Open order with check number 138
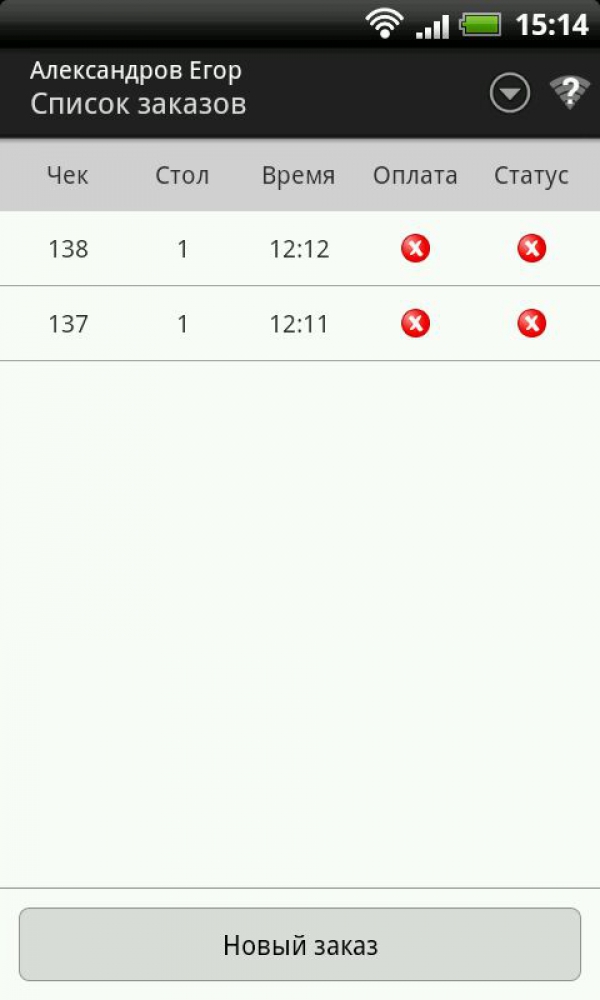 coord(300,249)
